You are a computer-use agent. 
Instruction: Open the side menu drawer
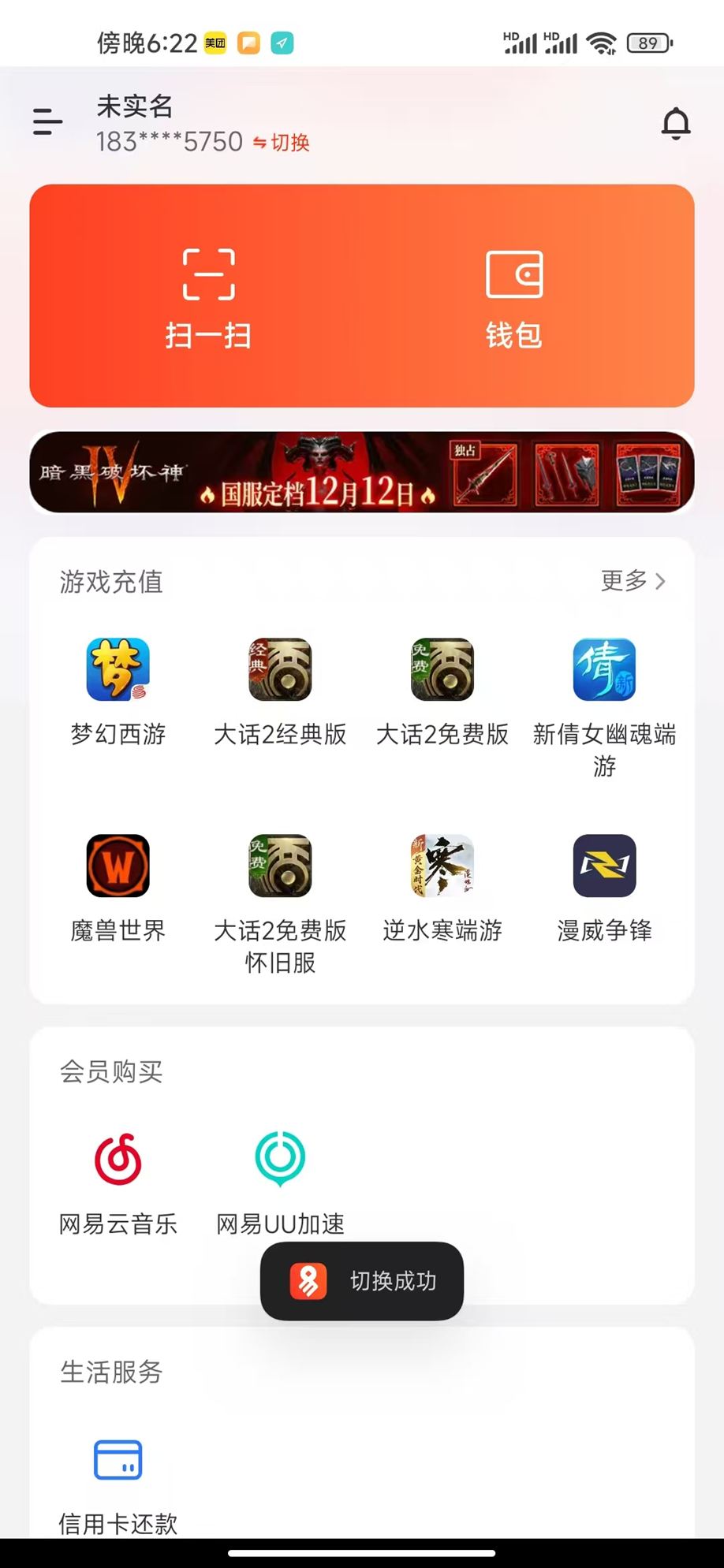47,122
